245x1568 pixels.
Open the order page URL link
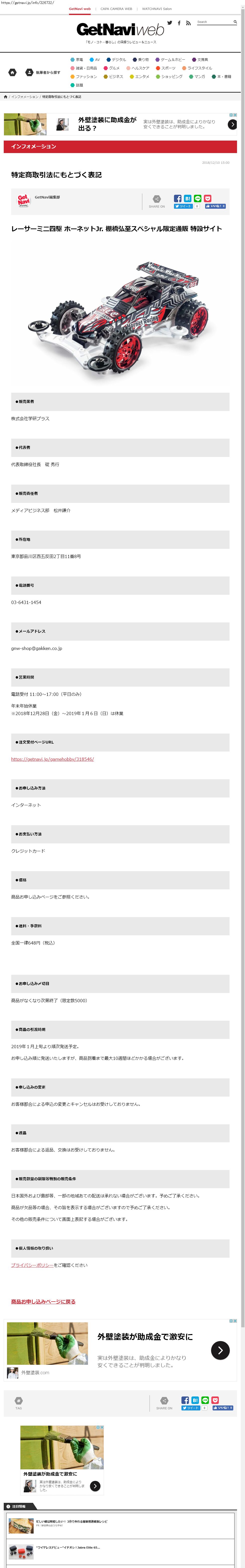(52, 759)
